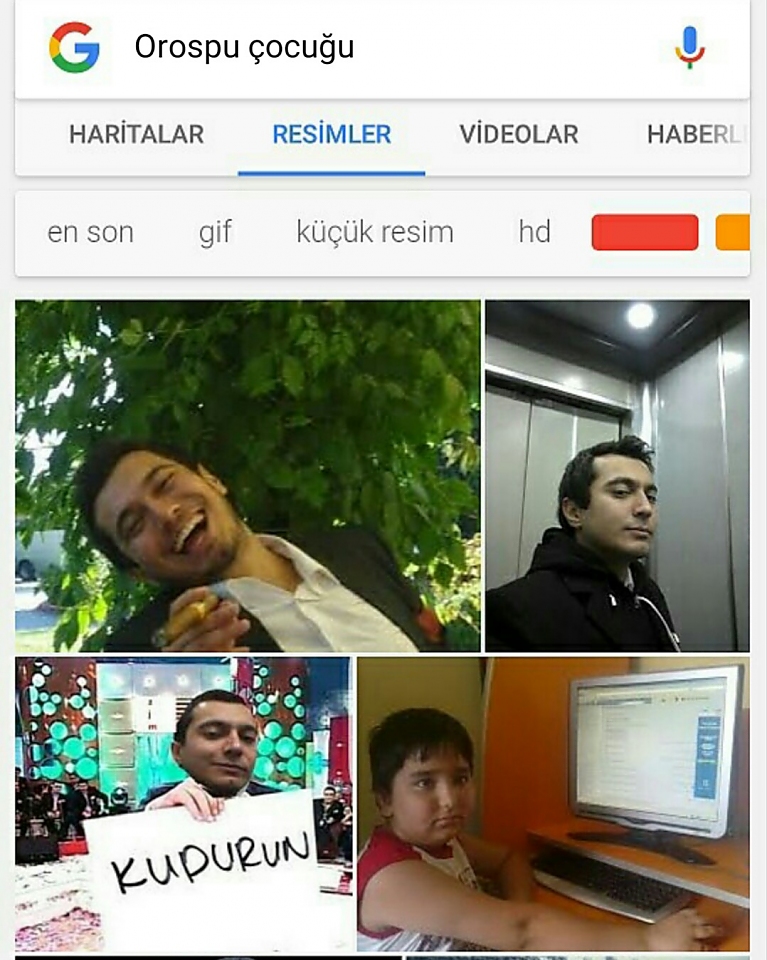Filter images by orange color
The width and height of the screenshot is (767, 960).
pos(733,233)
